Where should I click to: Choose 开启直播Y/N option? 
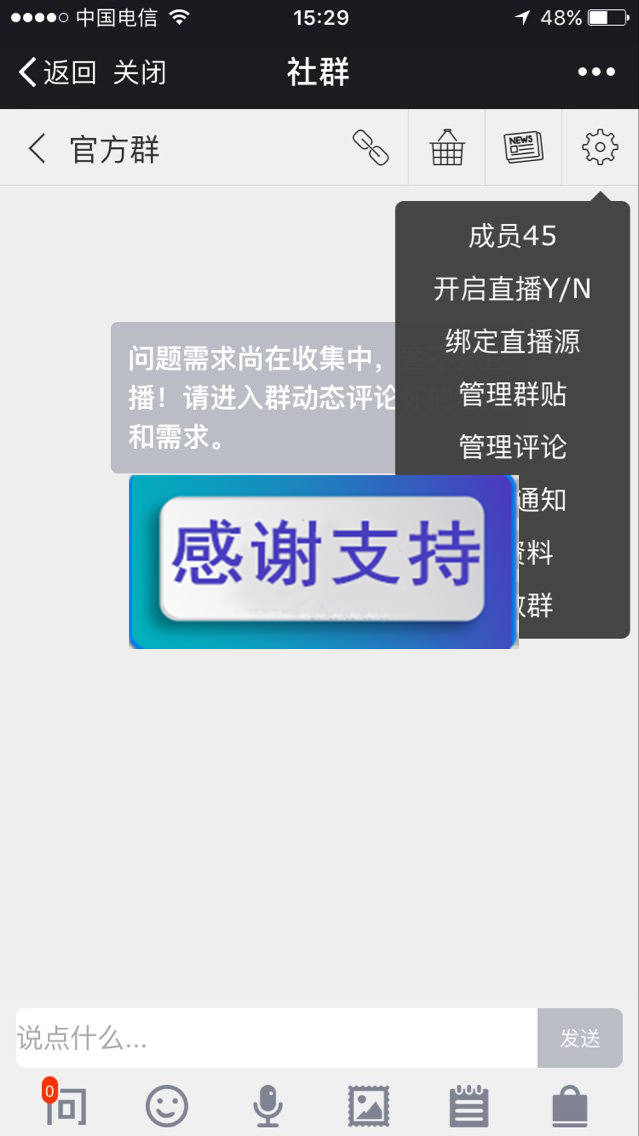click(512, 289)
